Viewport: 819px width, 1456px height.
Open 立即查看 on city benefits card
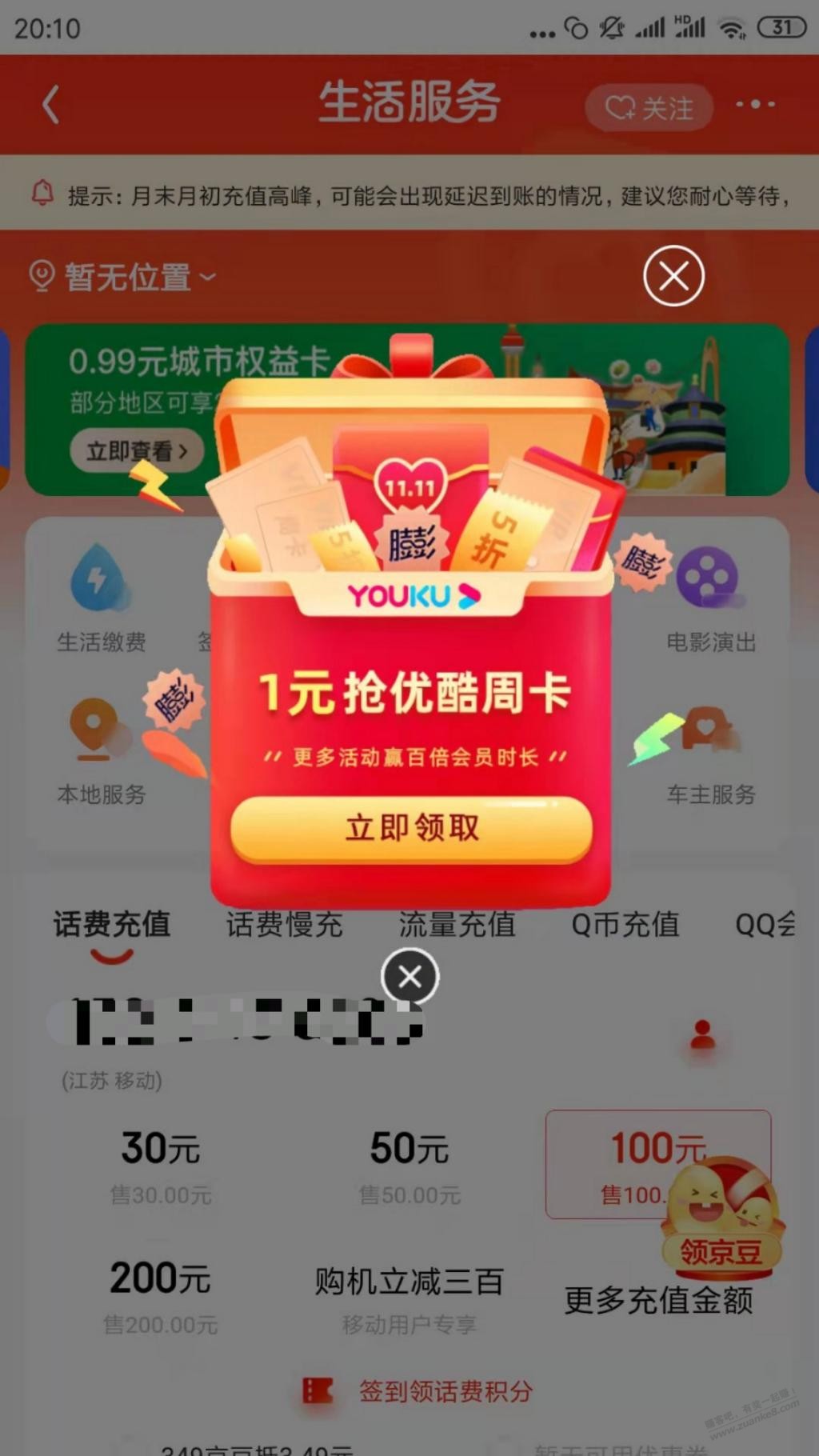click(x=137, y=451)
